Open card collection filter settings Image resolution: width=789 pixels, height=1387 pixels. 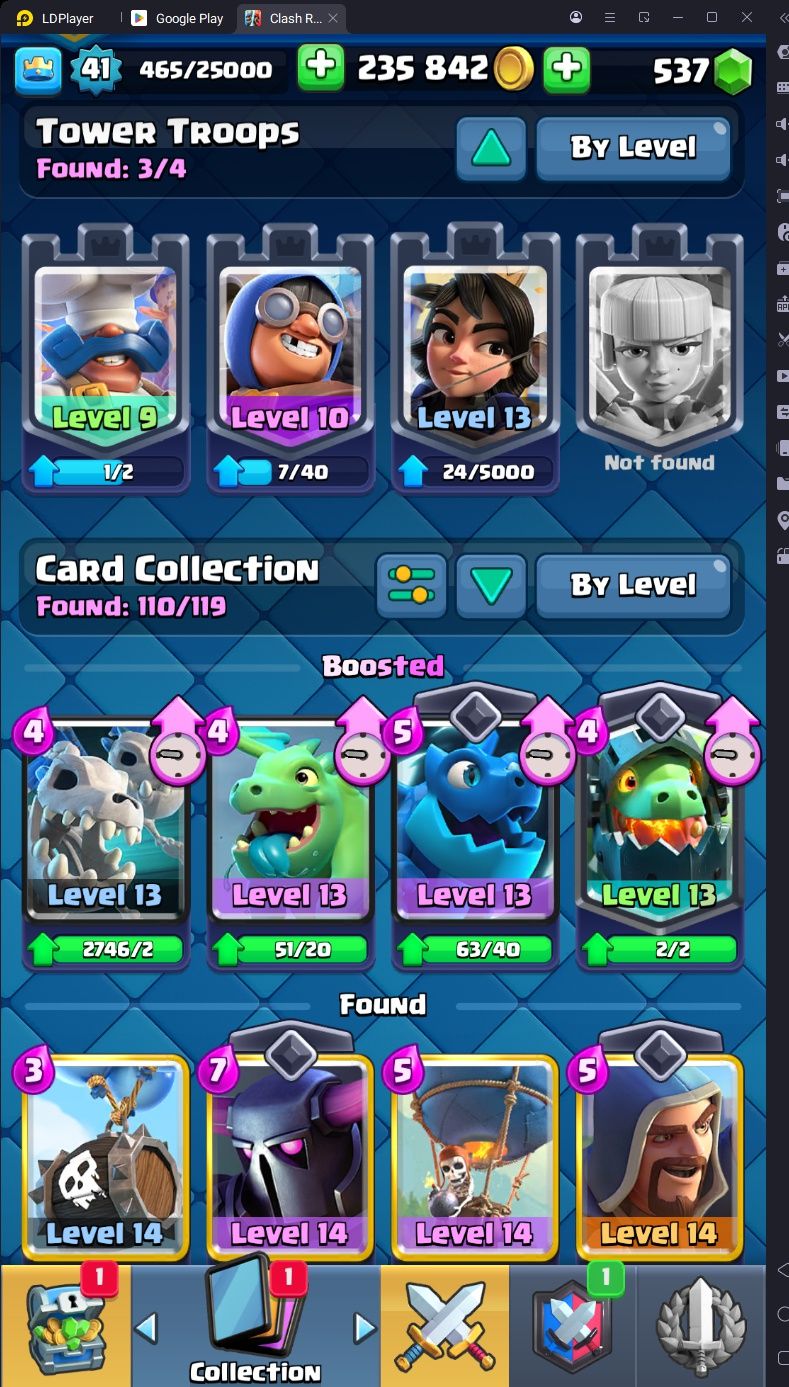[411, 585]
